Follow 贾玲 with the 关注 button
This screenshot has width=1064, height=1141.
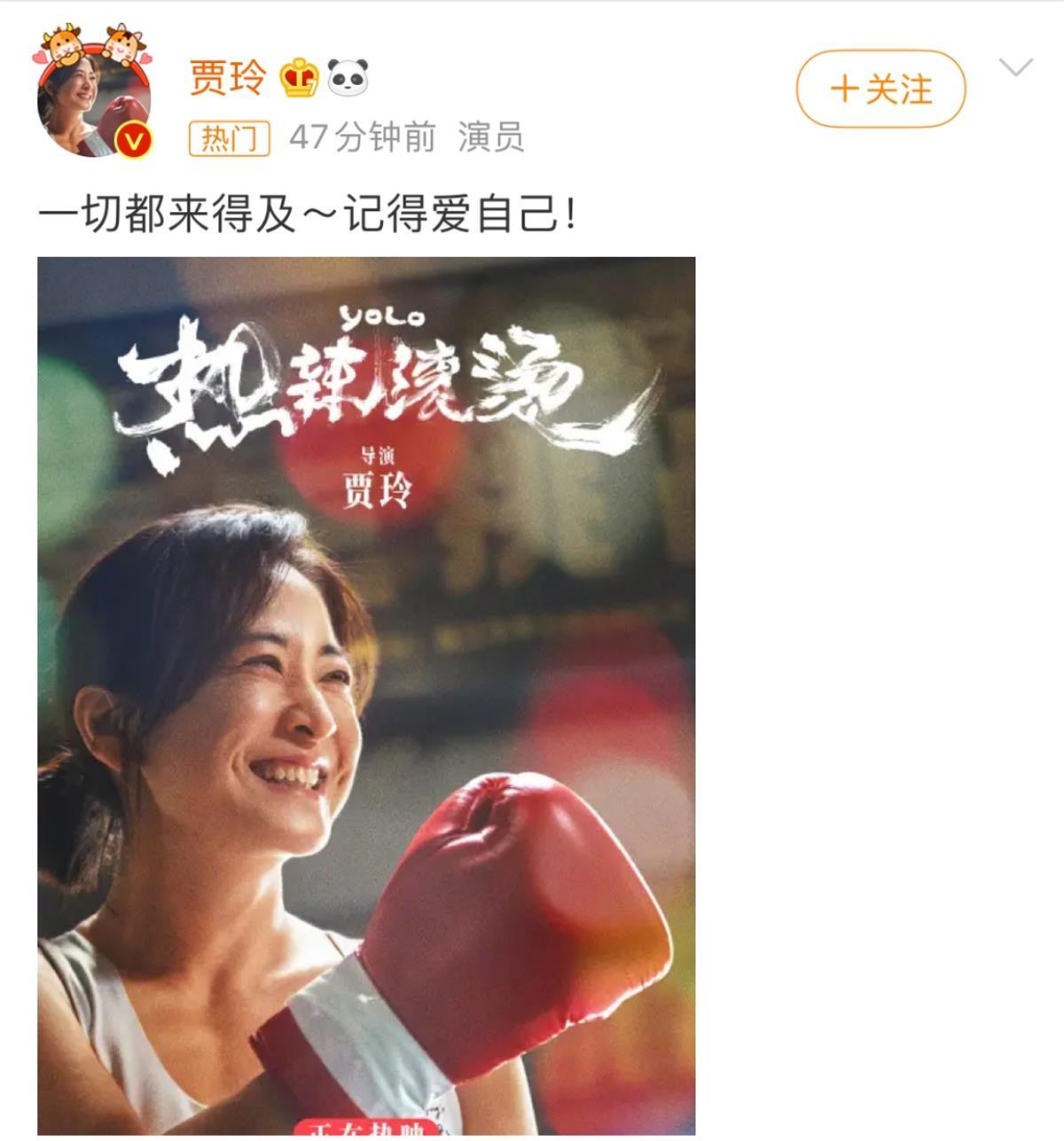point(880,90)
